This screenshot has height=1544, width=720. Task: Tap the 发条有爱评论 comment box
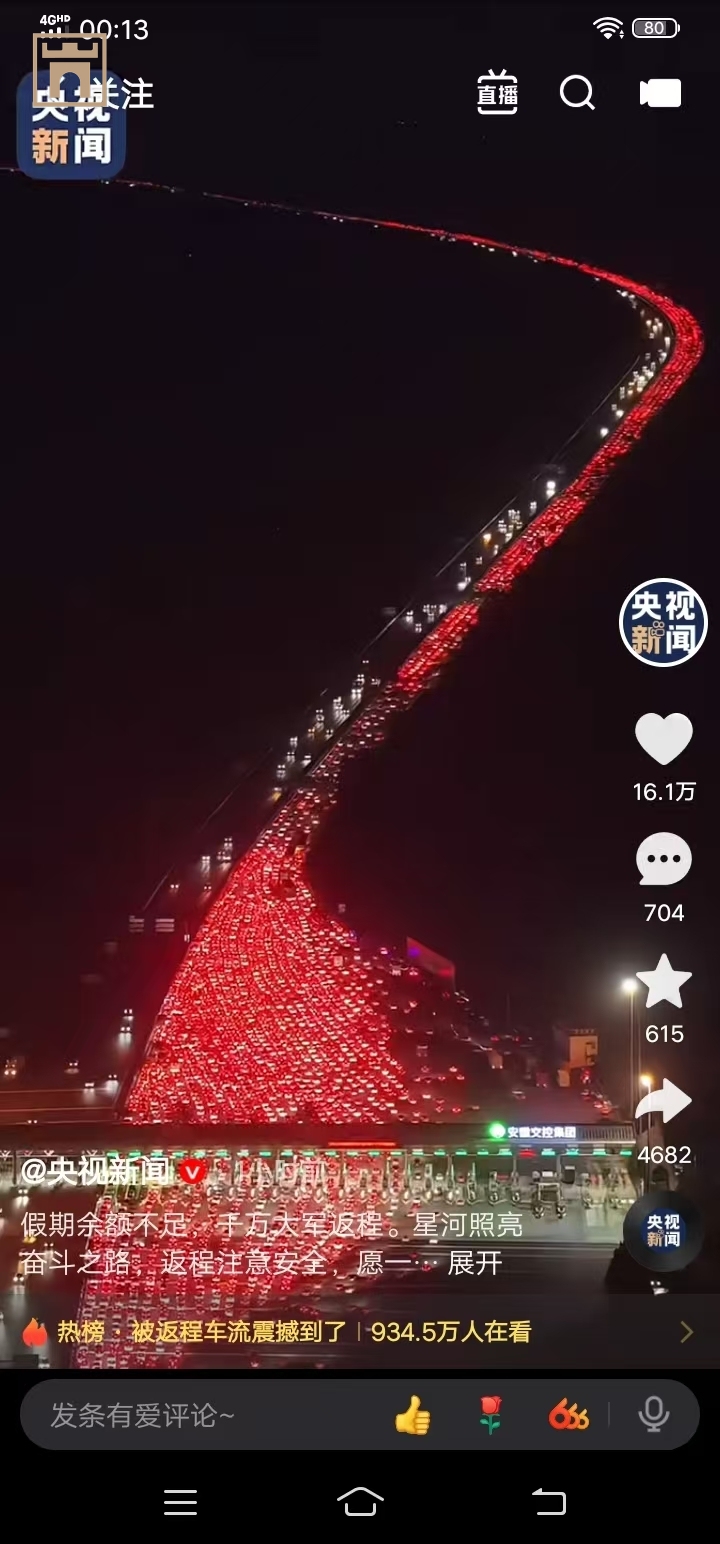tap(200, 1415)
